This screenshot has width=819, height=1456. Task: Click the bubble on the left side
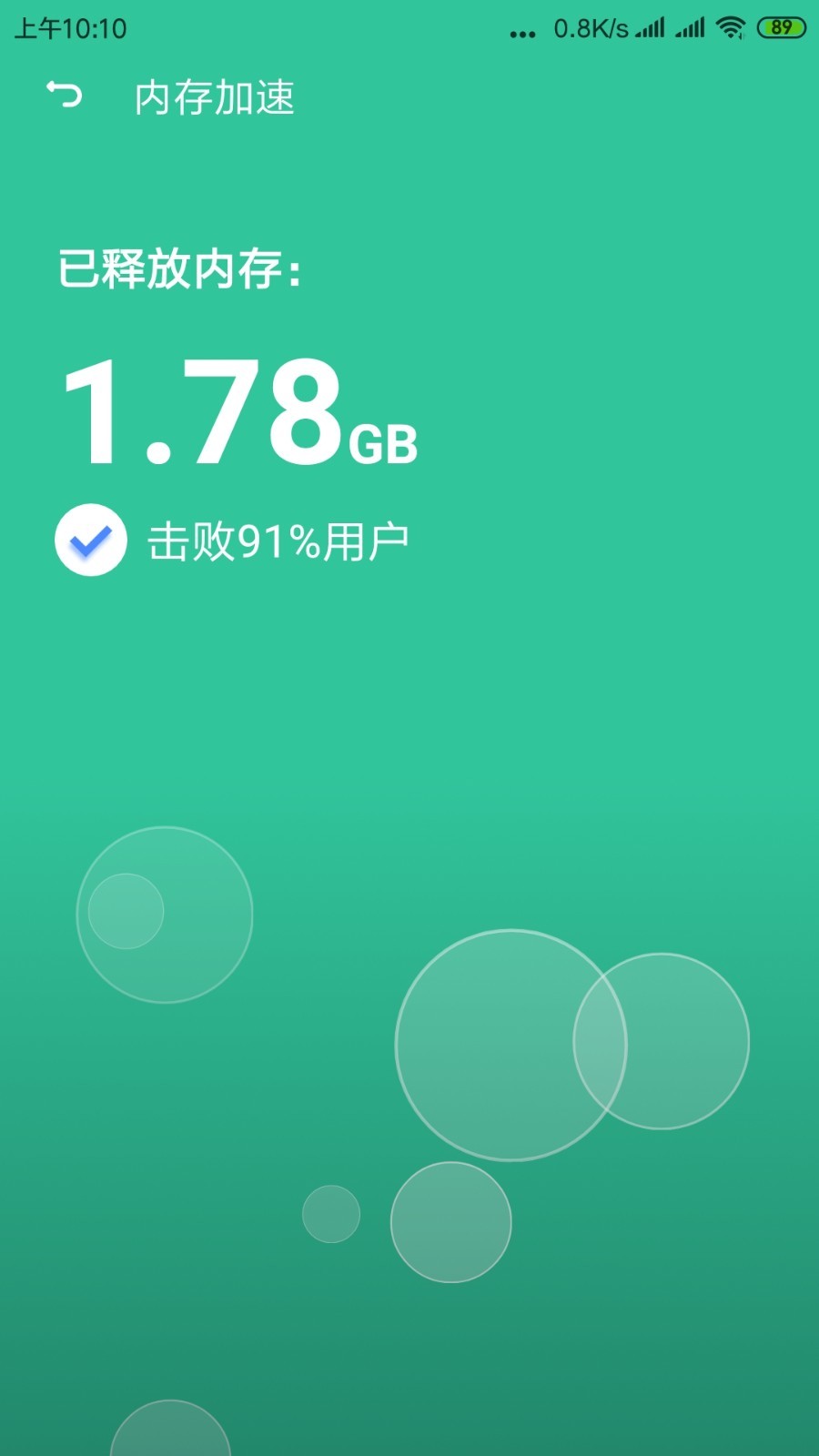164,915
